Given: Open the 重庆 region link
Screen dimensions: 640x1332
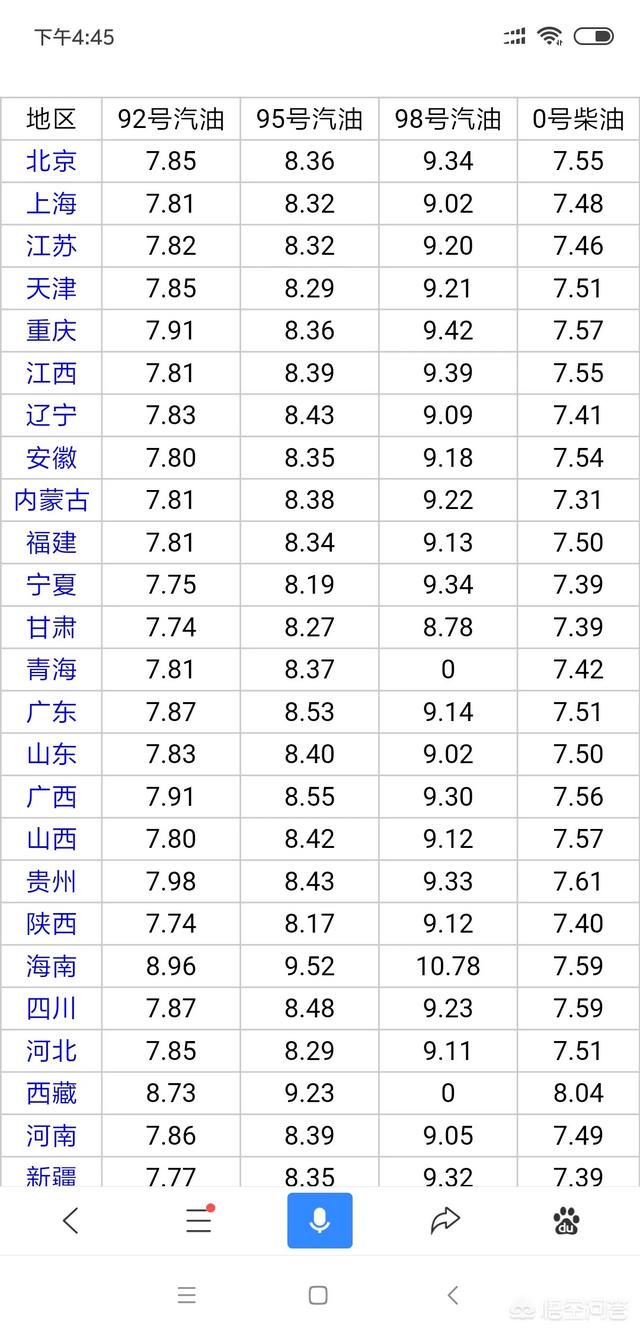Looking at the screenshot, I should point(51,331).
